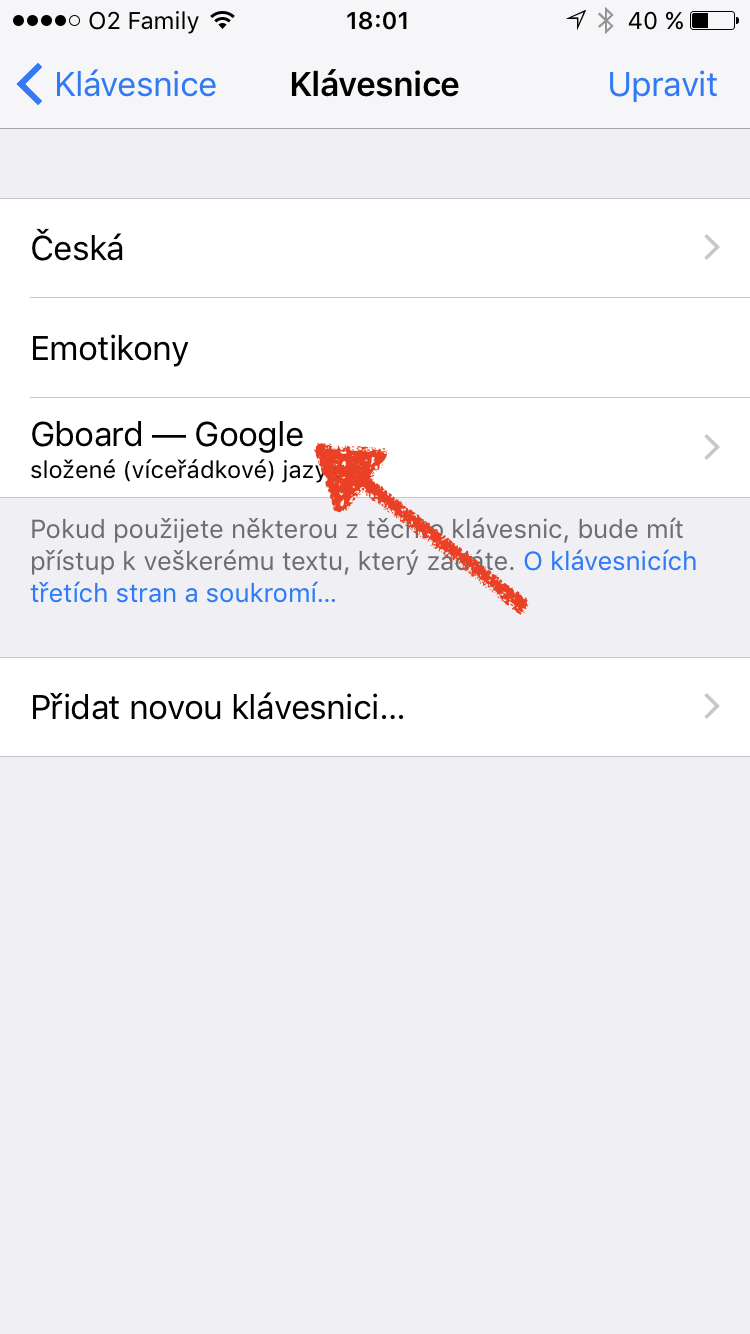Open Gboard — Google keyboard settings

tap(375, 446)
